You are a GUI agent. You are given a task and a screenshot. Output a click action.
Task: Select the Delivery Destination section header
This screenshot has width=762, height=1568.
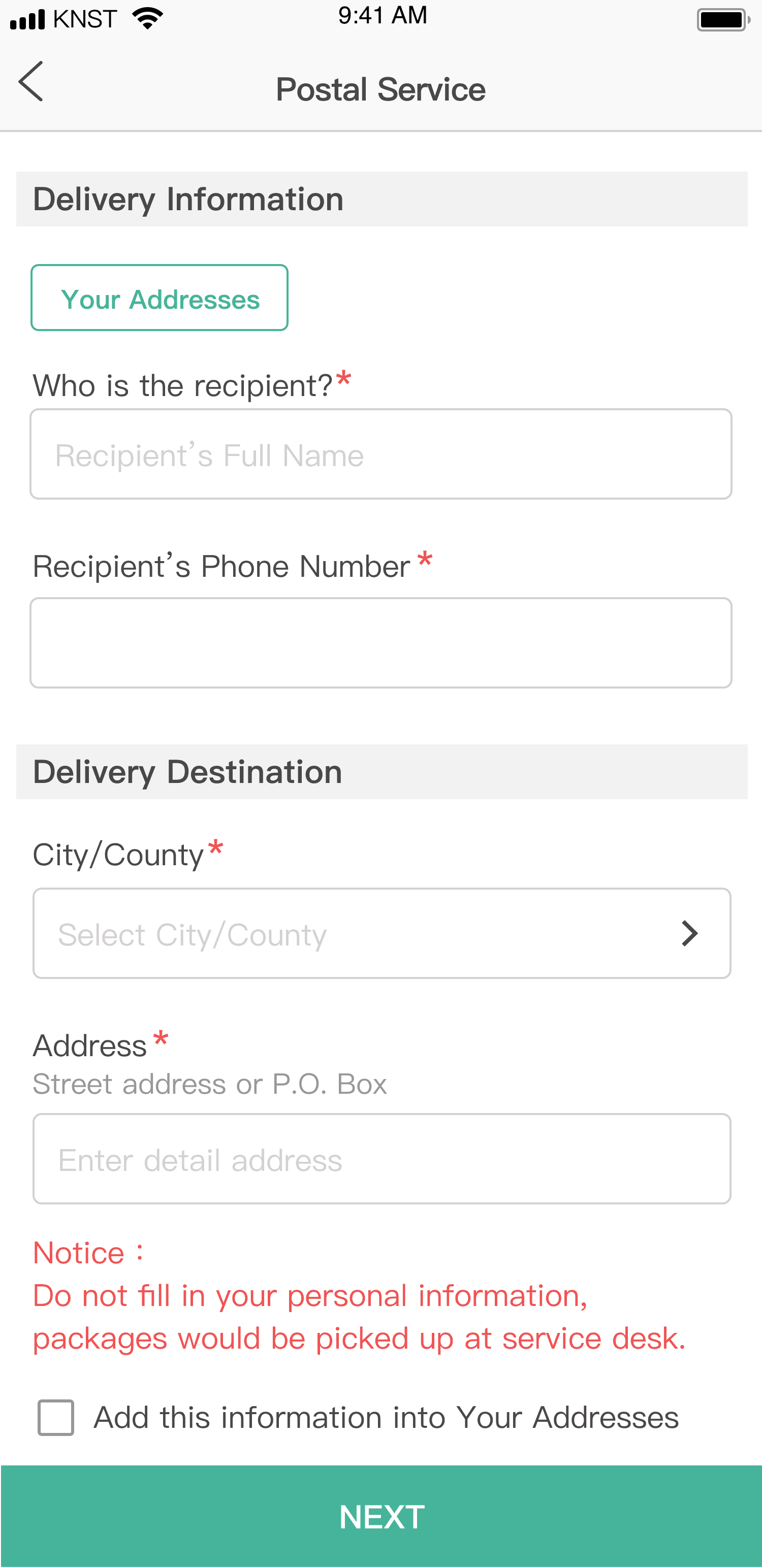187,772
